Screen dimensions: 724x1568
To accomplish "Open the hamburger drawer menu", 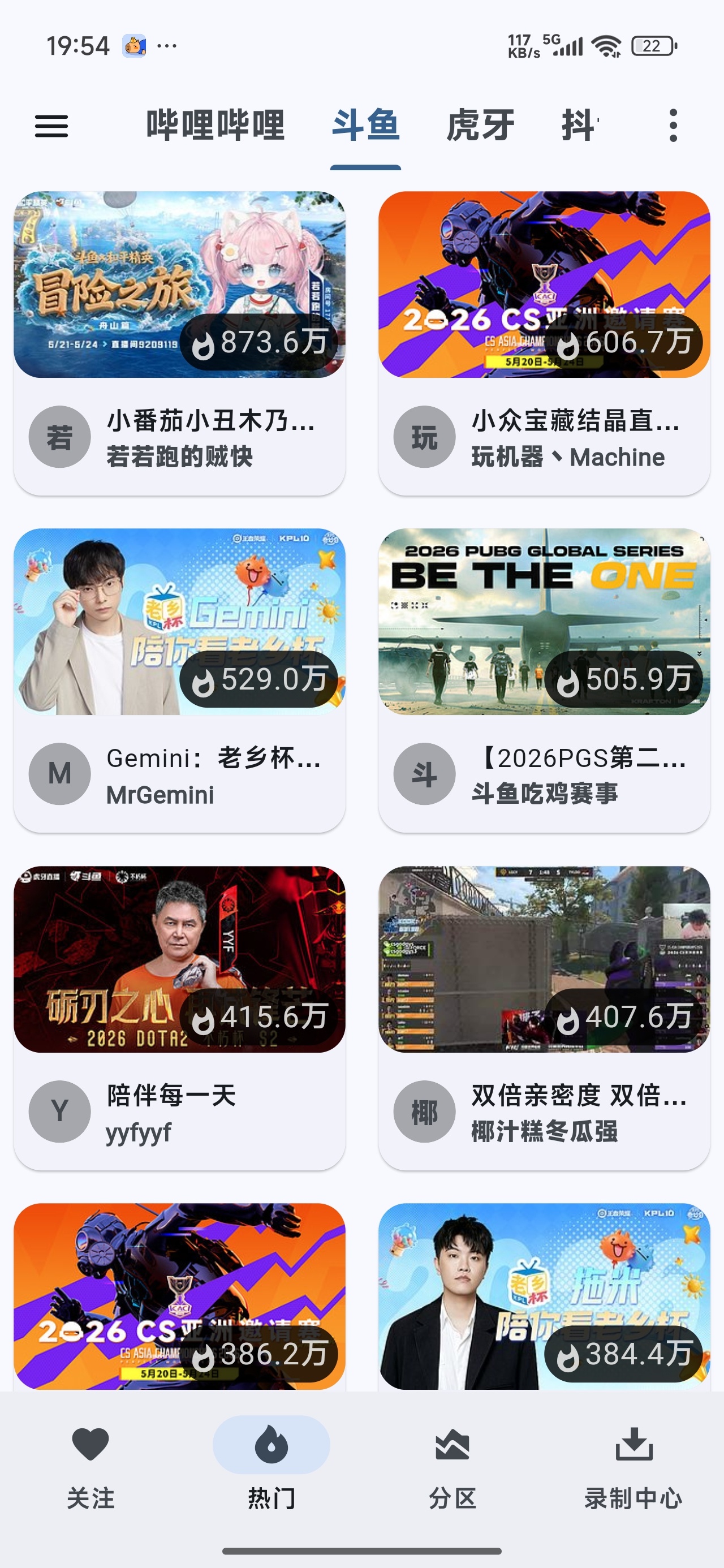I will pos(51,126).
